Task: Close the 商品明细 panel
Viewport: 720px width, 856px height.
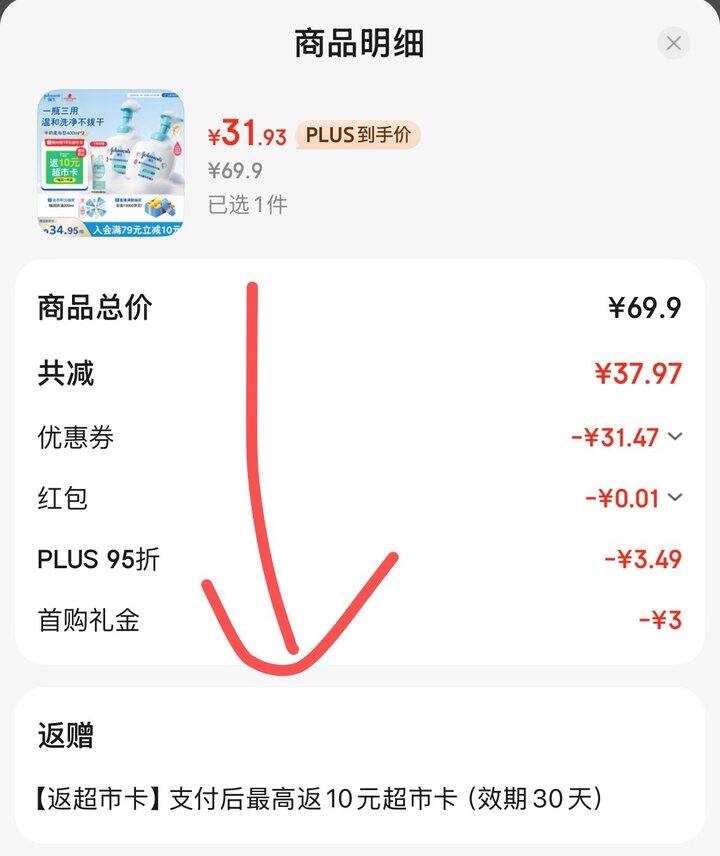Action: (673, 43)
